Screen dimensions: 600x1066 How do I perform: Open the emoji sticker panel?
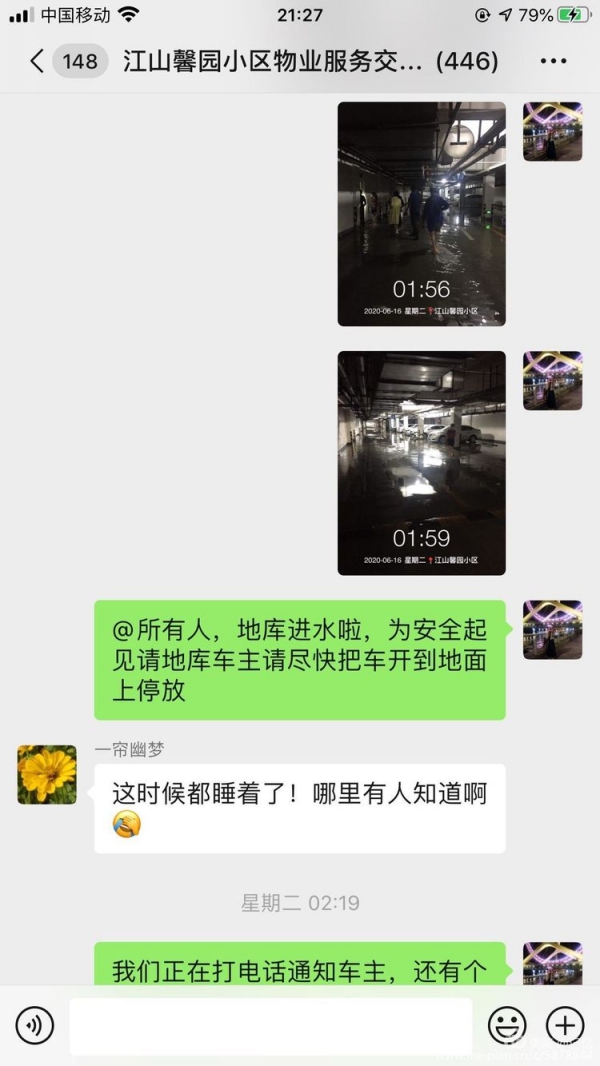point(507,1025)
